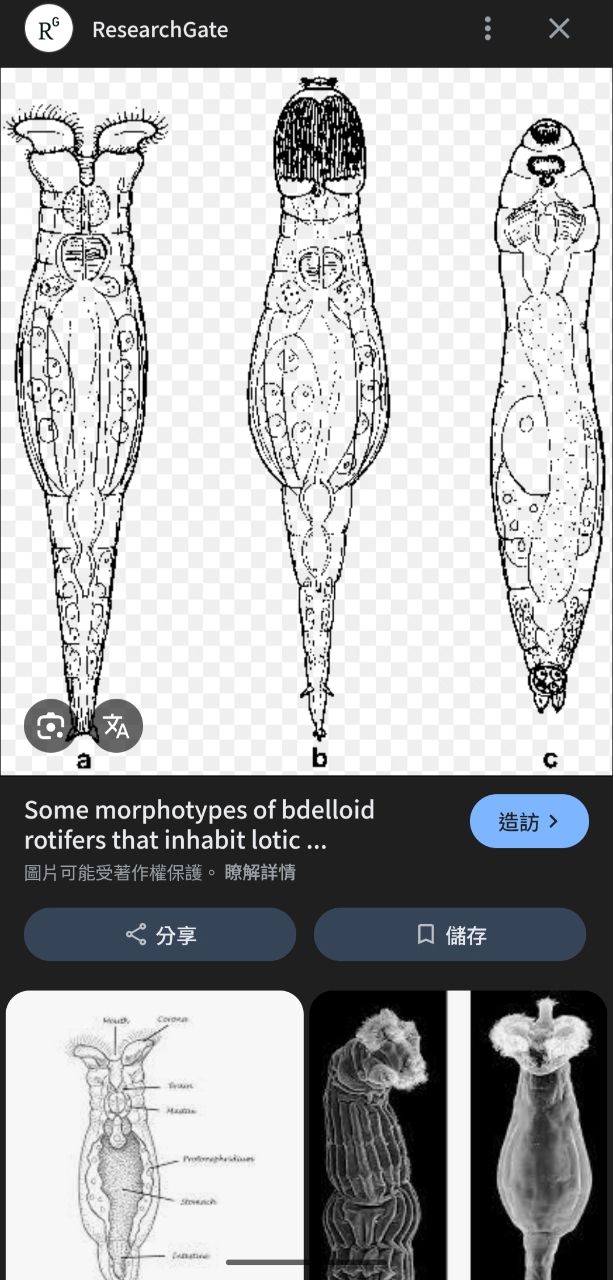The width and height of the screenshot is (613, 1280).
Task: View the bdelloid rotifer morphotypes drawing
Action: tap(306, 420)
